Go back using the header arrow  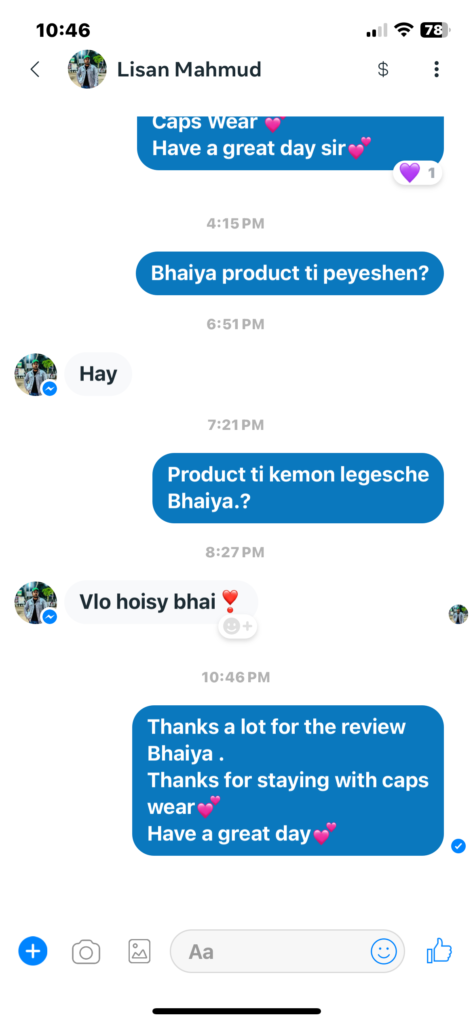(35, 69)
